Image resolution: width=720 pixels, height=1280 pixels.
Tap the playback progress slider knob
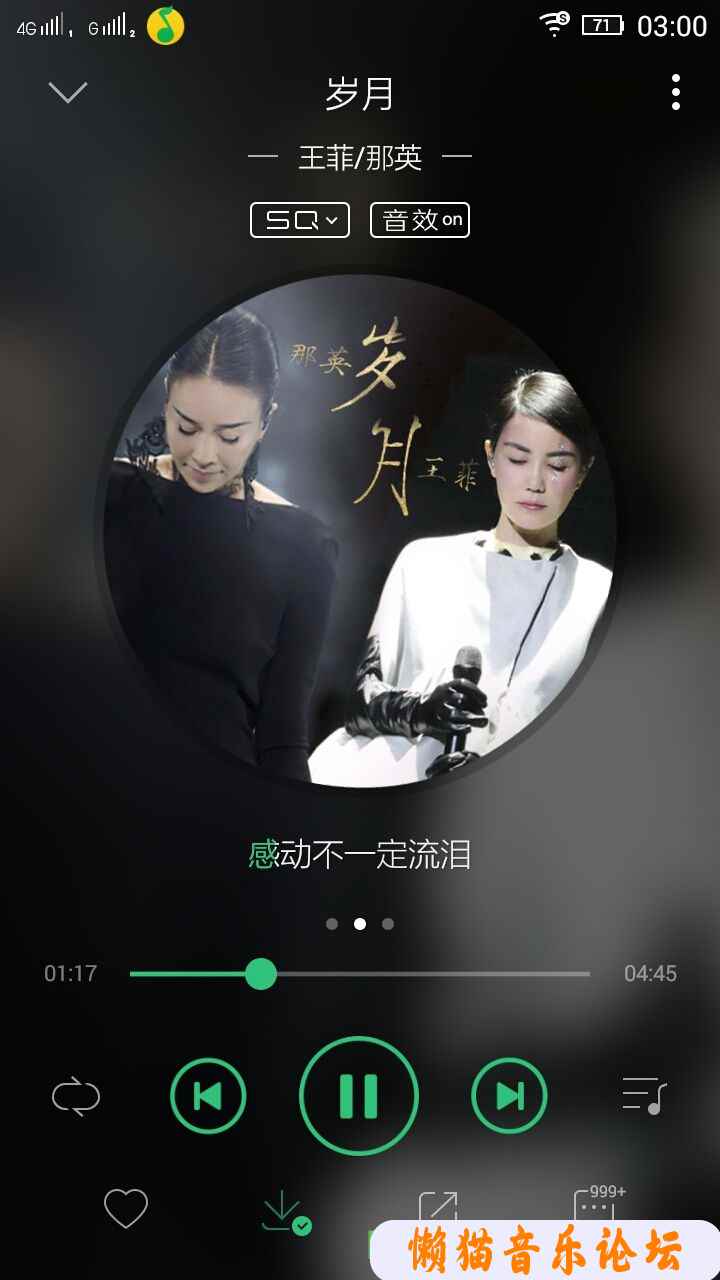(261, 973)
